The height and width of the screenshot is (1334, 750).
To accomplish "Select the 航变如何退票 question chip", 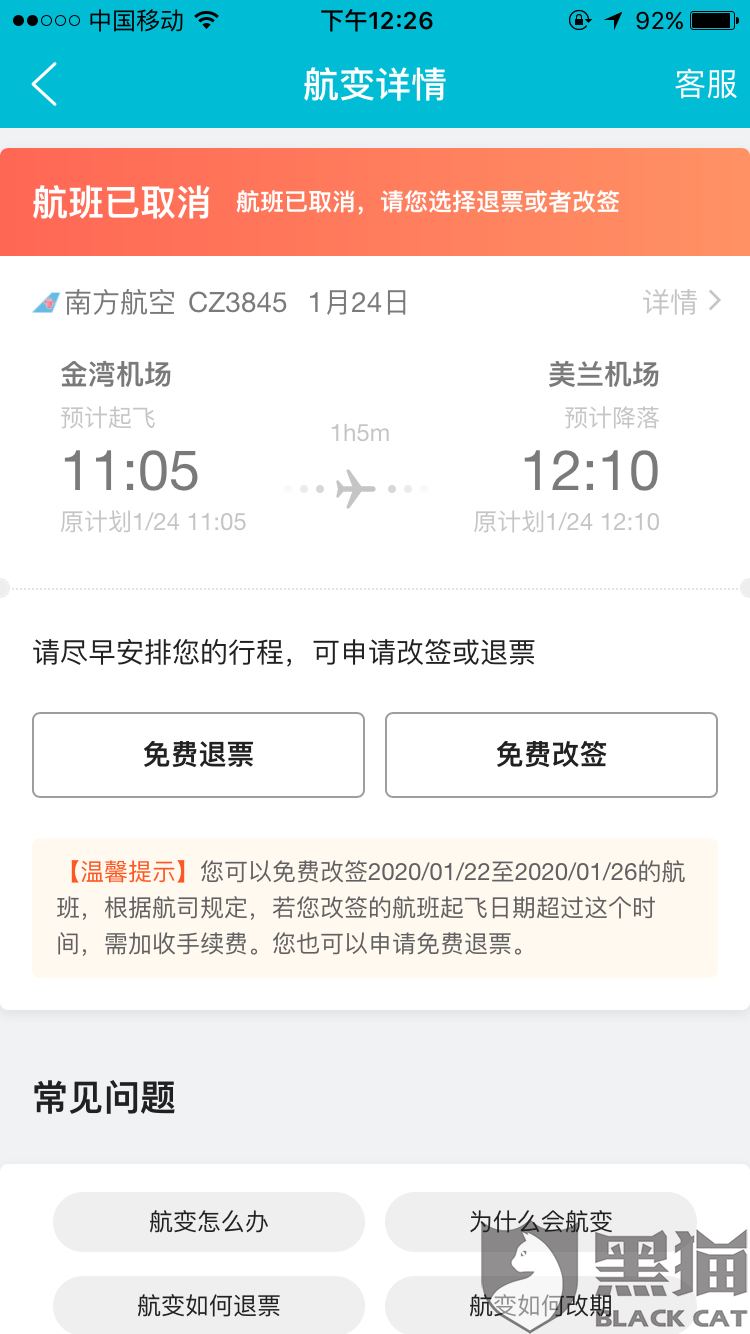I will (209, 1304).
